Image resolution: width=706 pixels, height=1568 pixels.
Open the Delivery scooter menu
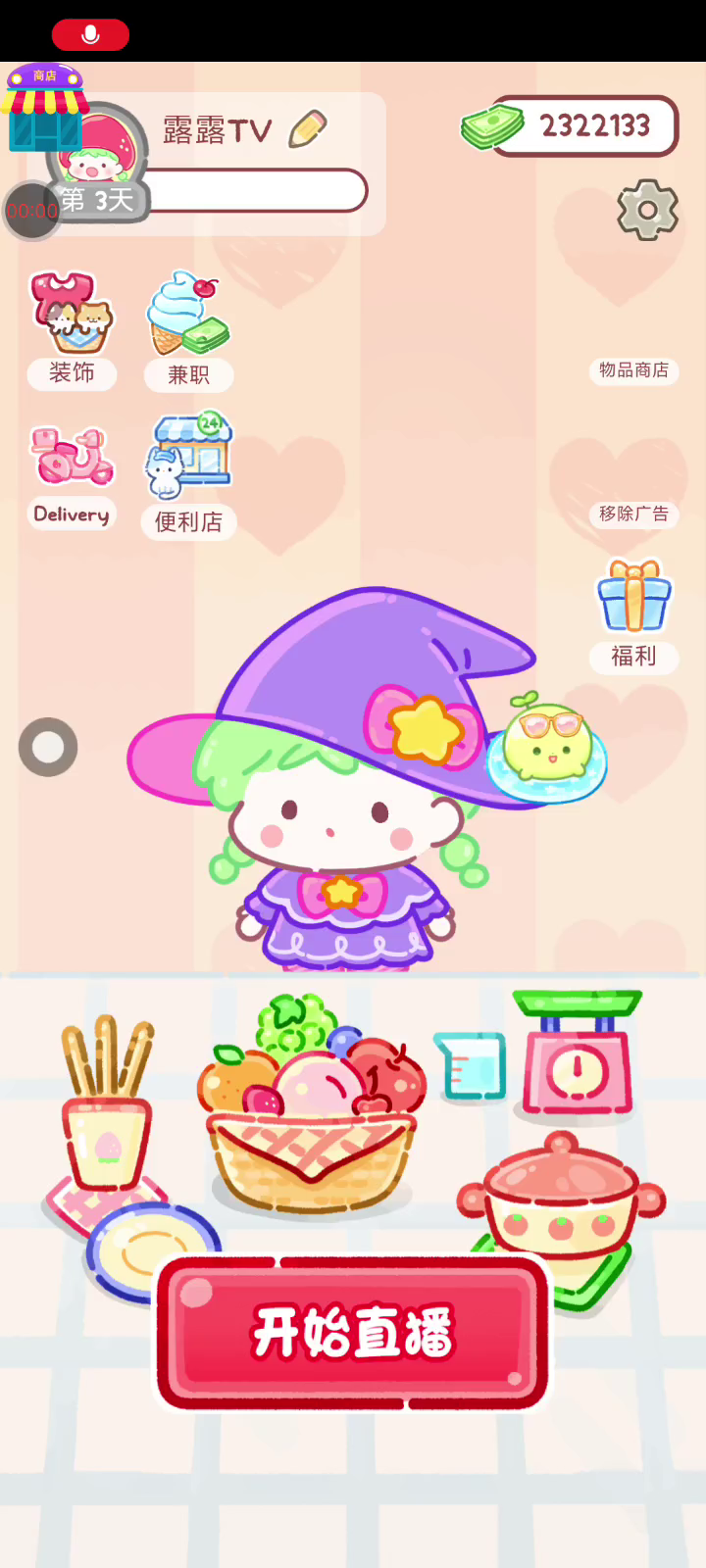72,475
